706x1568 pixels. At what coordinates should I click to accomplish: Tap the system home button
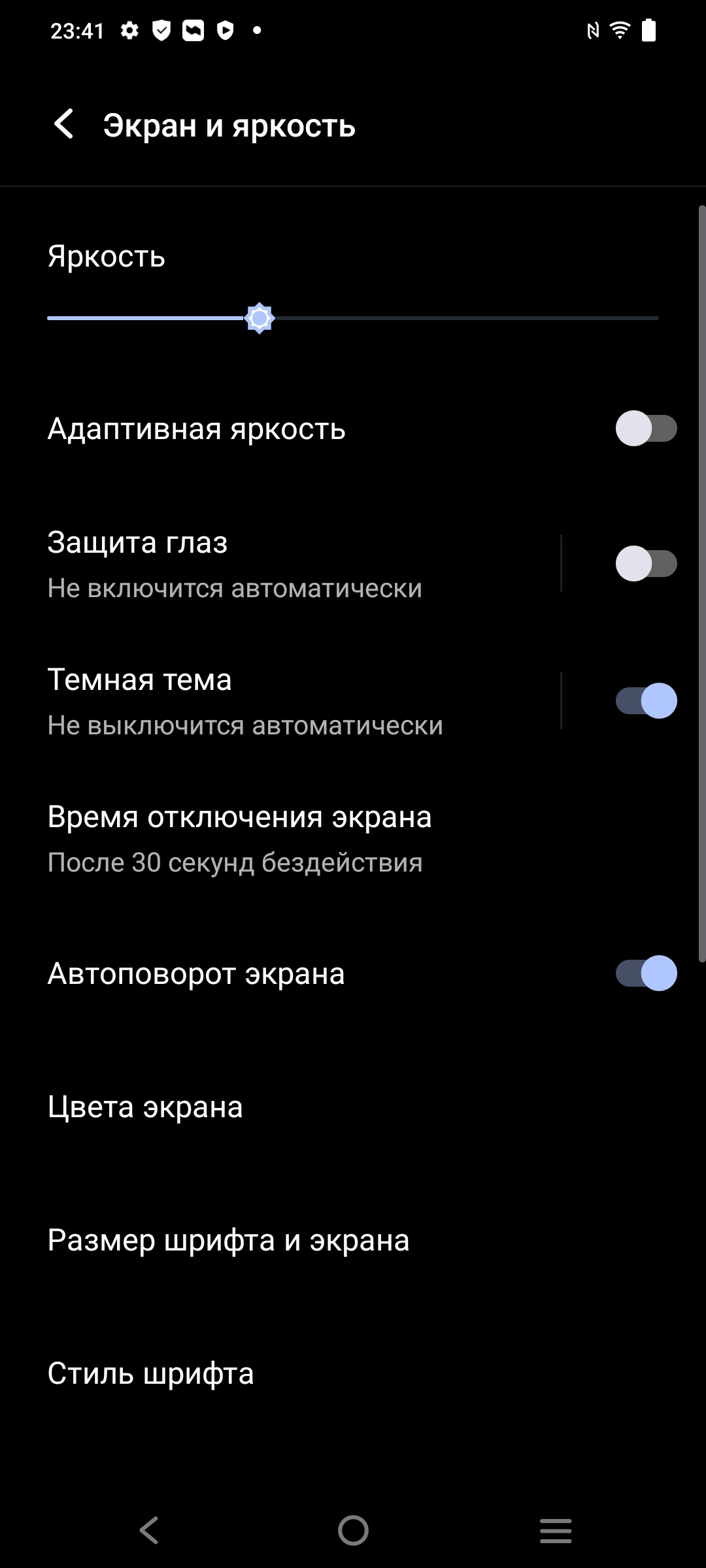[x=353, y=1530]
